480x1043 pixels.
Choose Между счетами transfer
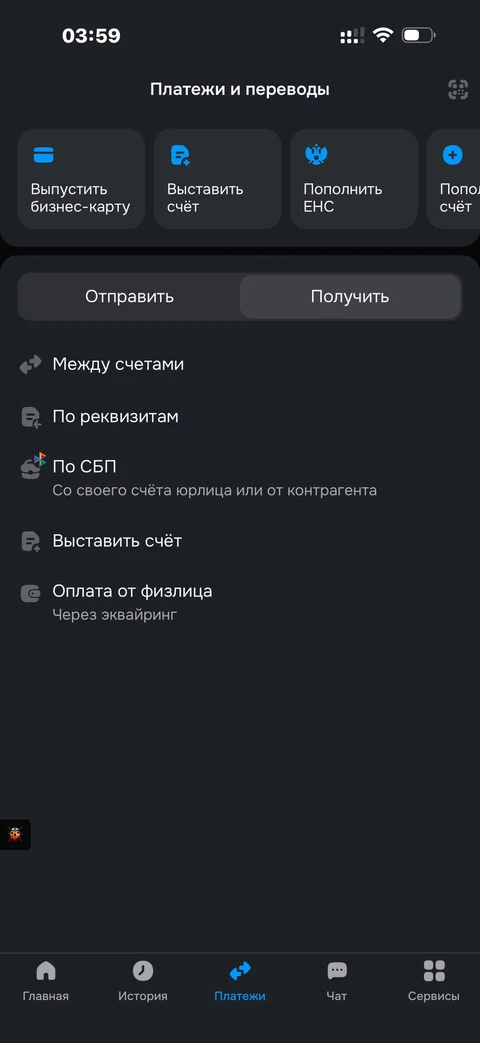point(240,365)
